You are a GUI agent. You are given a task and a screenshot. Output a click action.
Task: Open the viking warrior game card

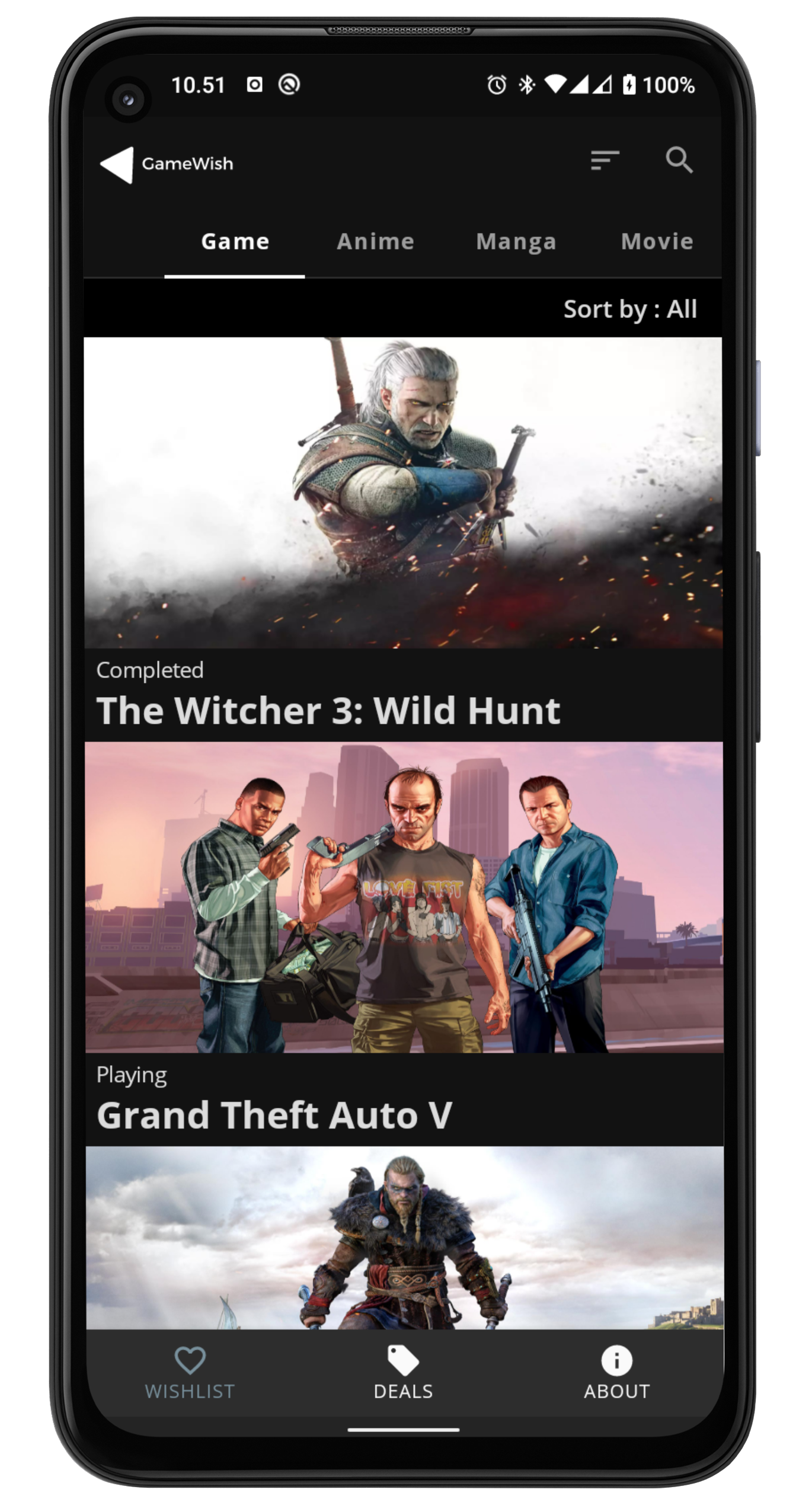pos(404,1238)
